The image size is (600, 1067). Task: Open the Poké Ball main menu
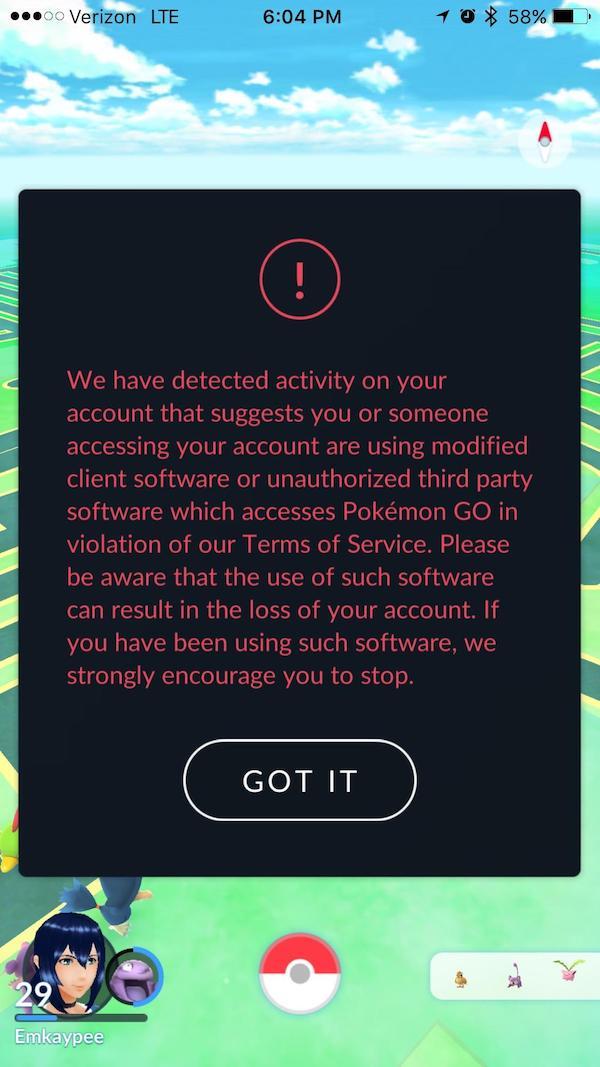coord(300,974)
